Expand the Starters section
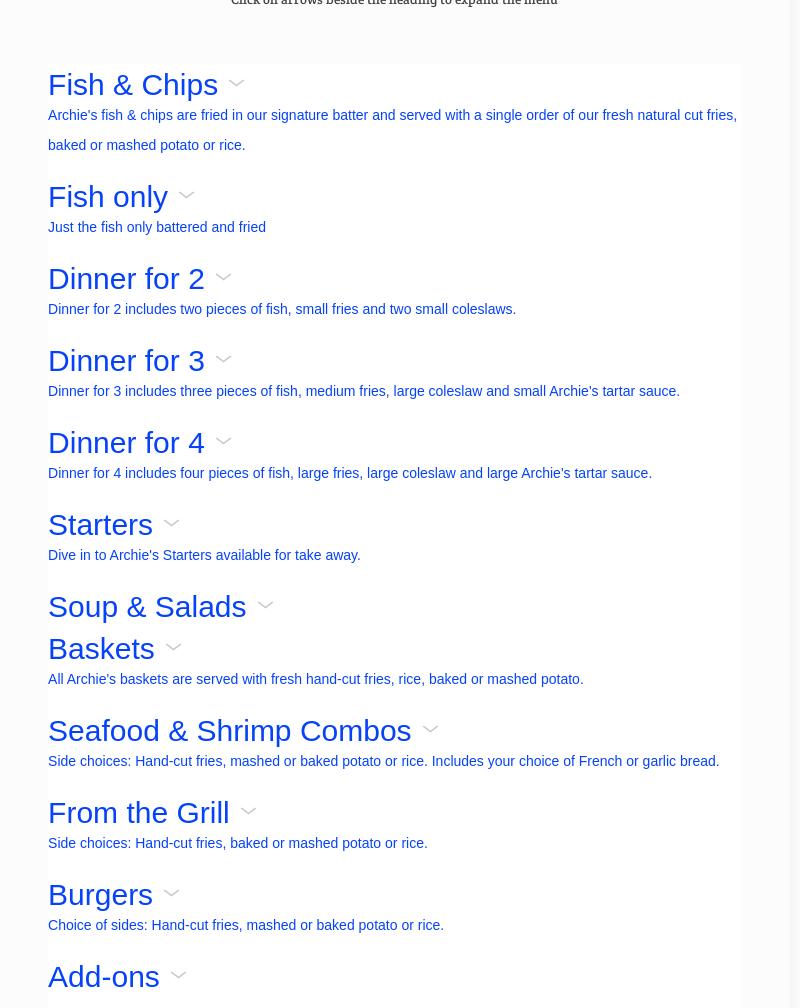The width and height of the screenshot is (800, 1008). (x=172, y=524)
